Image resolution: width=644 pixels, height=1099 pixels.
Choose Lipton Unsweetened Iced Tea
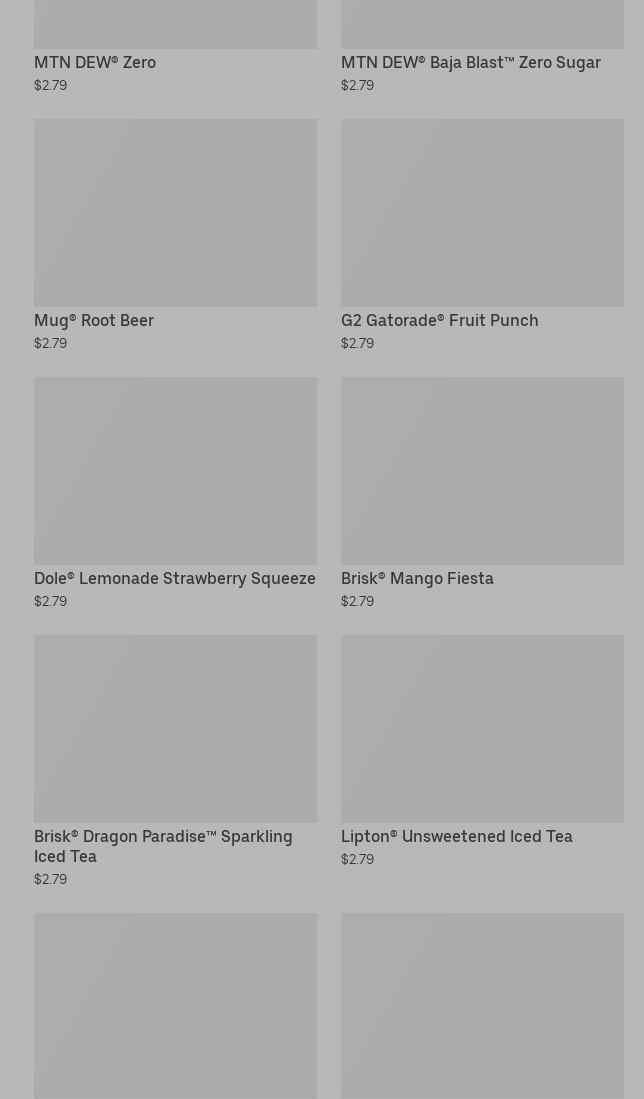pos(482,751)
